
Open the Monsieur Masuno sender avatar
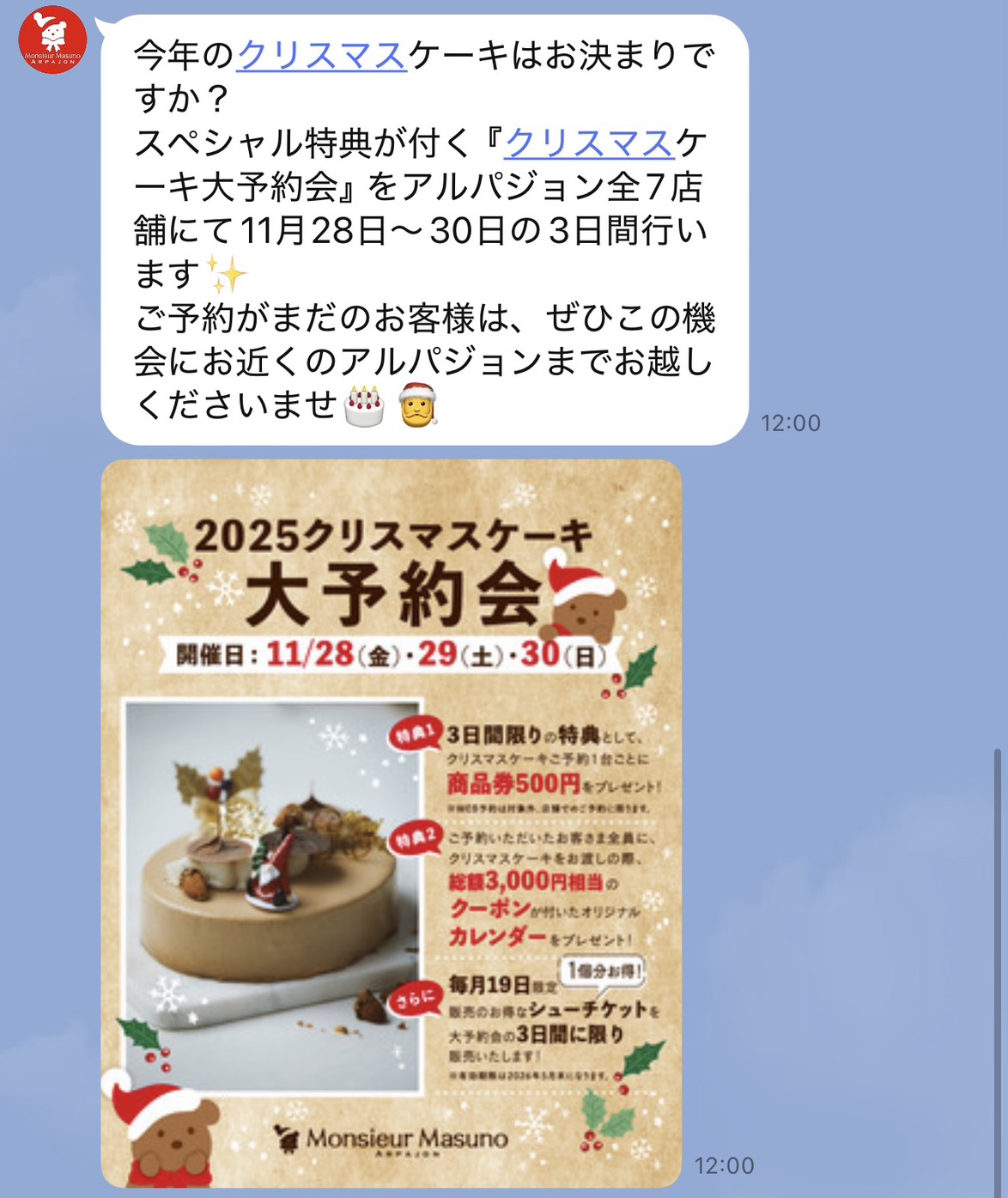coord(52,40)
